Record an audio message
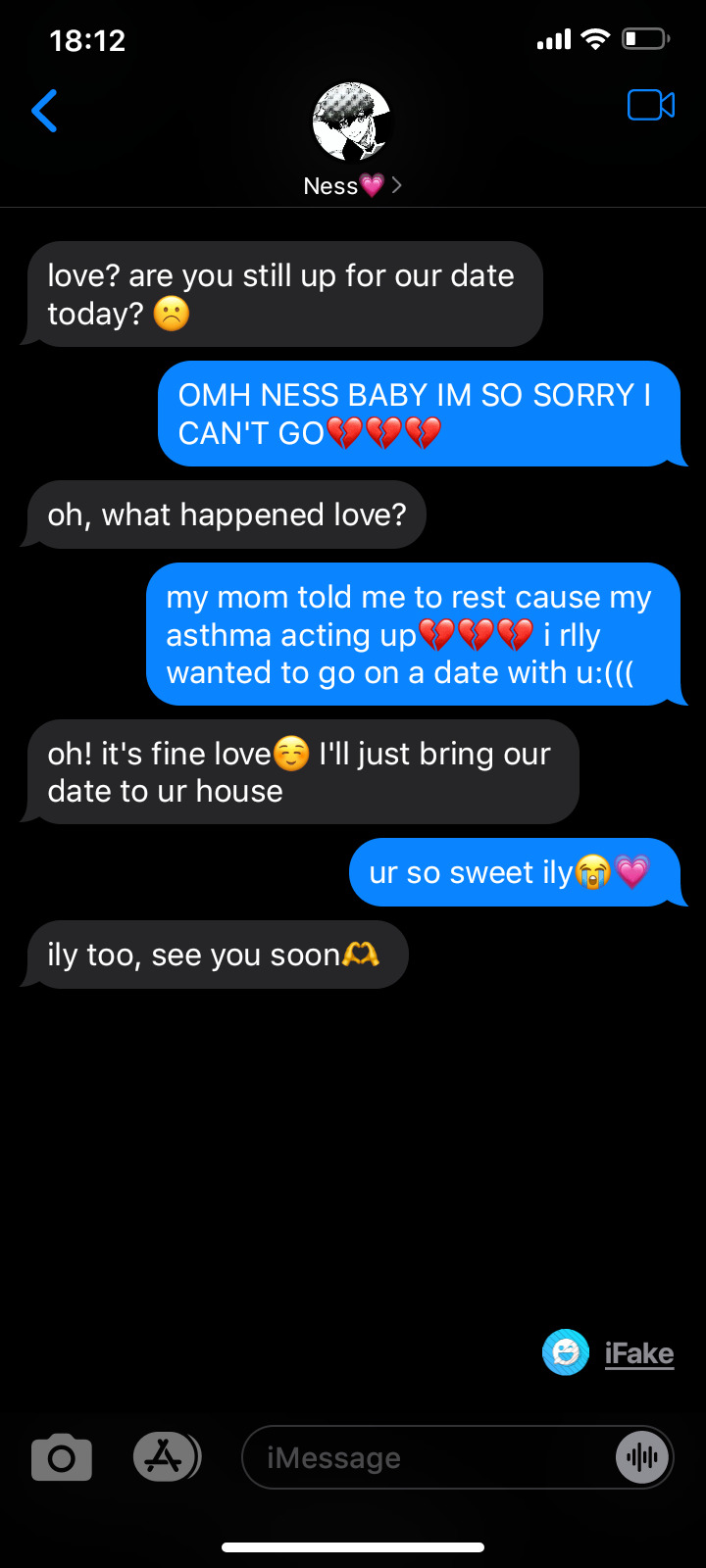 pos(642,1458)
